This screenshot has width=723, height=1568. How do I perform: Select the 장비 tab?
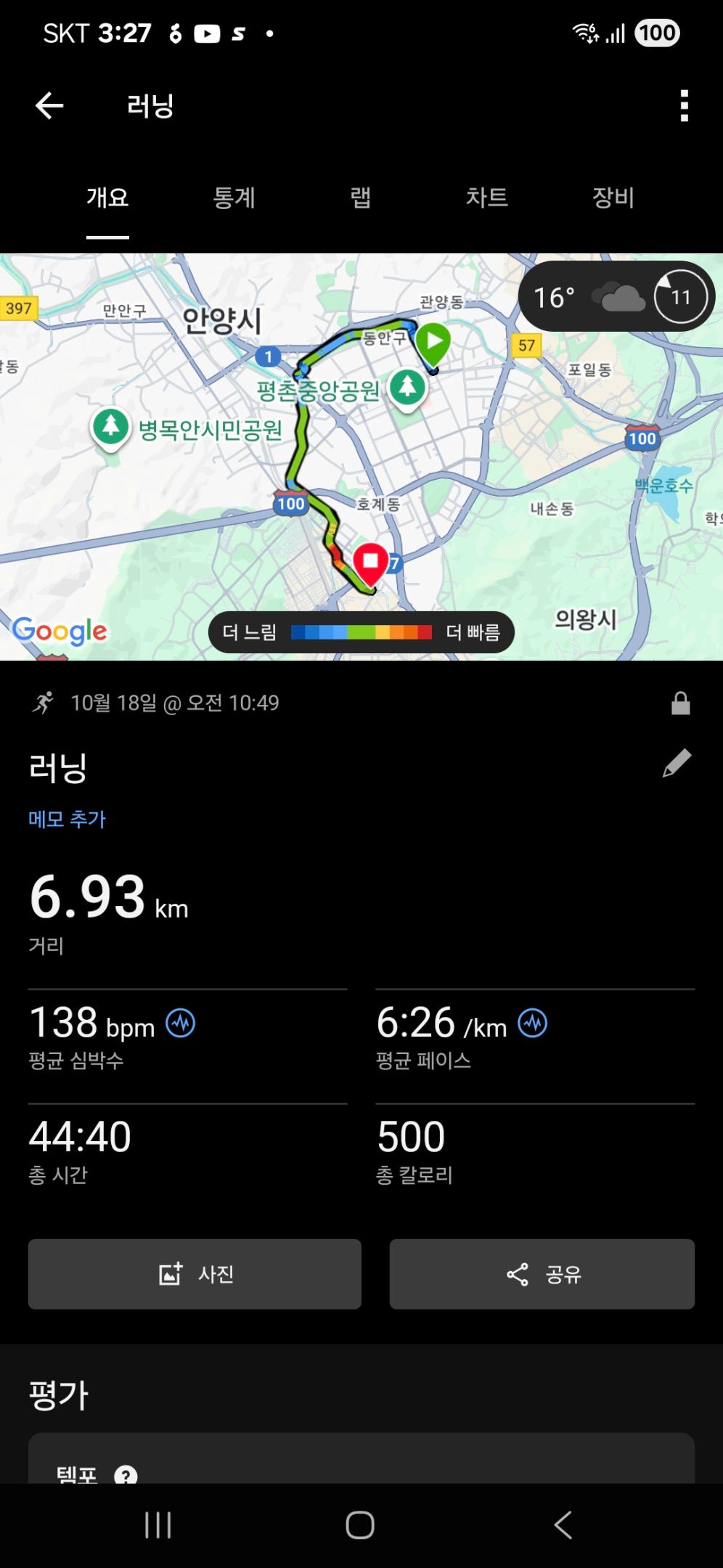[x=613, y=197]
